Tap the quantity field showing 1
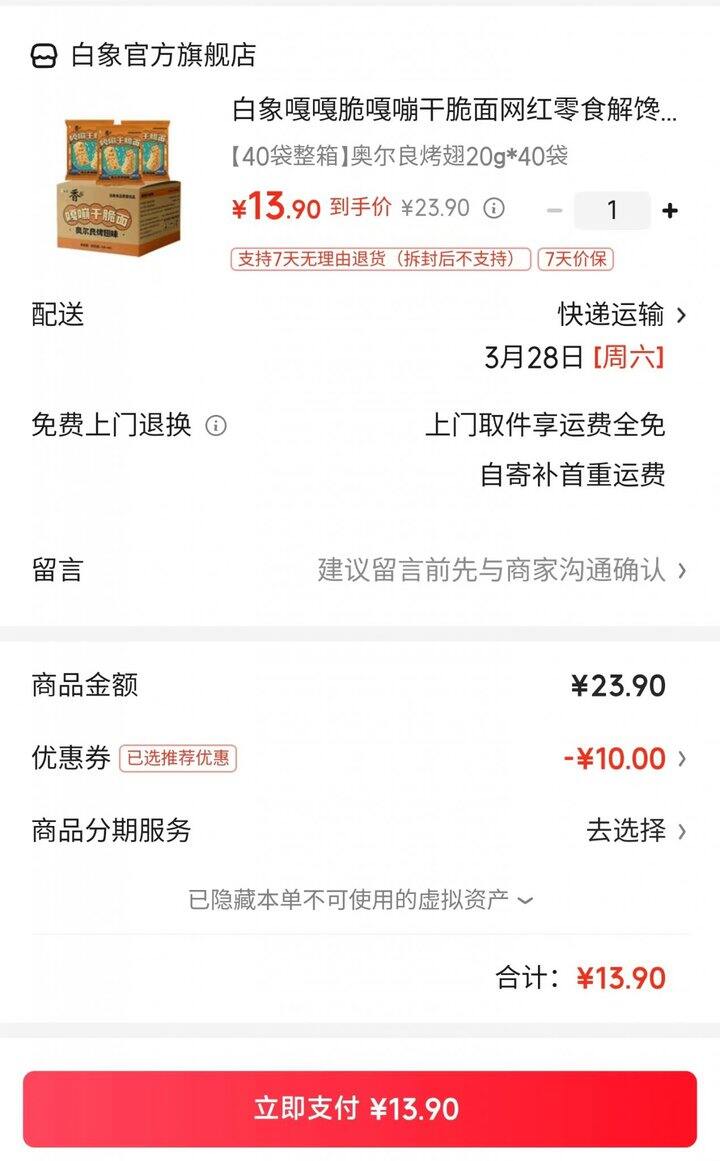Viewport: 720px width, 1161px height. 612,210
